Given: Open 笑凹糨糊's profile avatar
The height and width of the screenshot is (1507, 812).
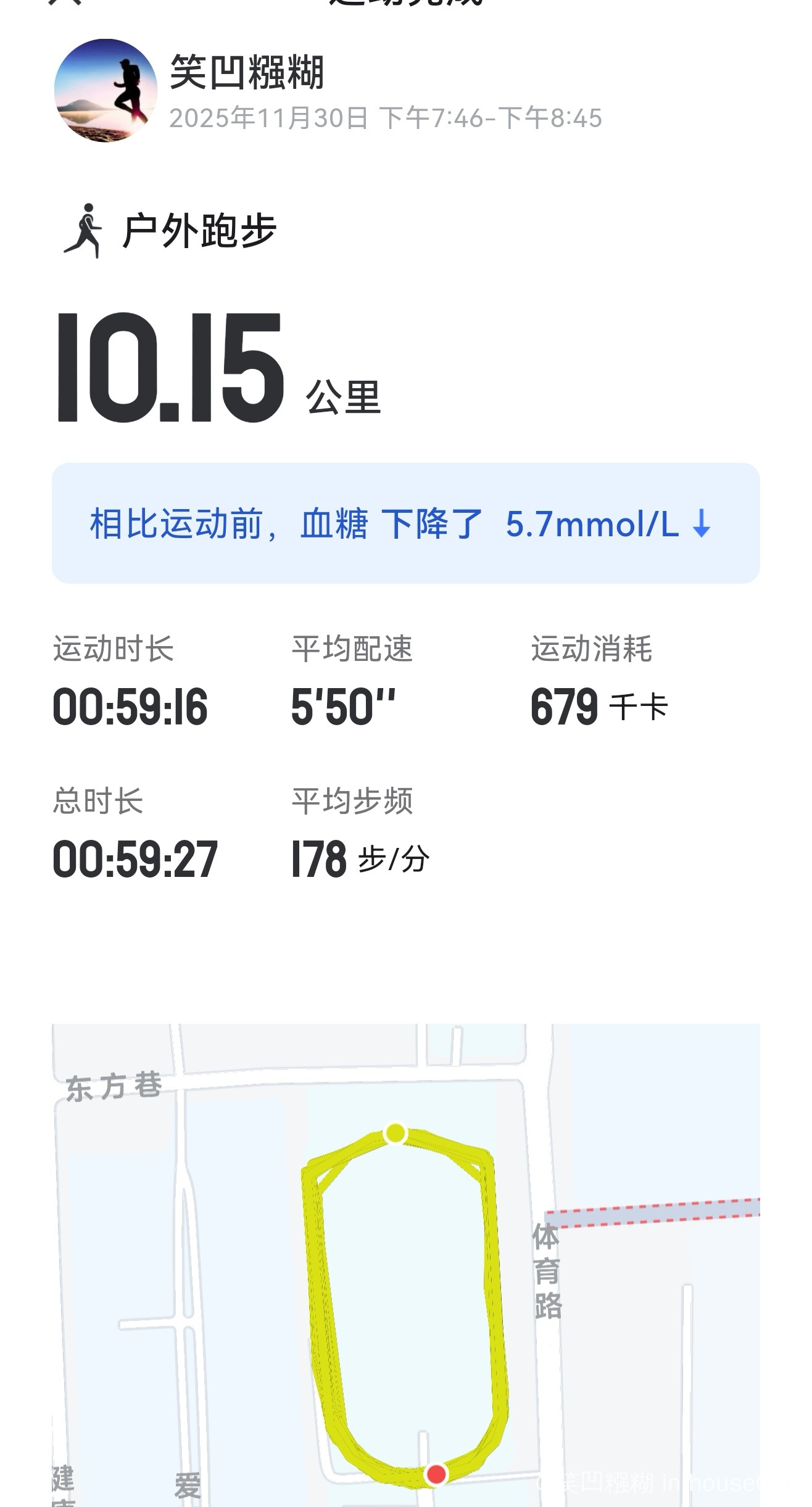Looking at the screenshot, I should (106, 91).
